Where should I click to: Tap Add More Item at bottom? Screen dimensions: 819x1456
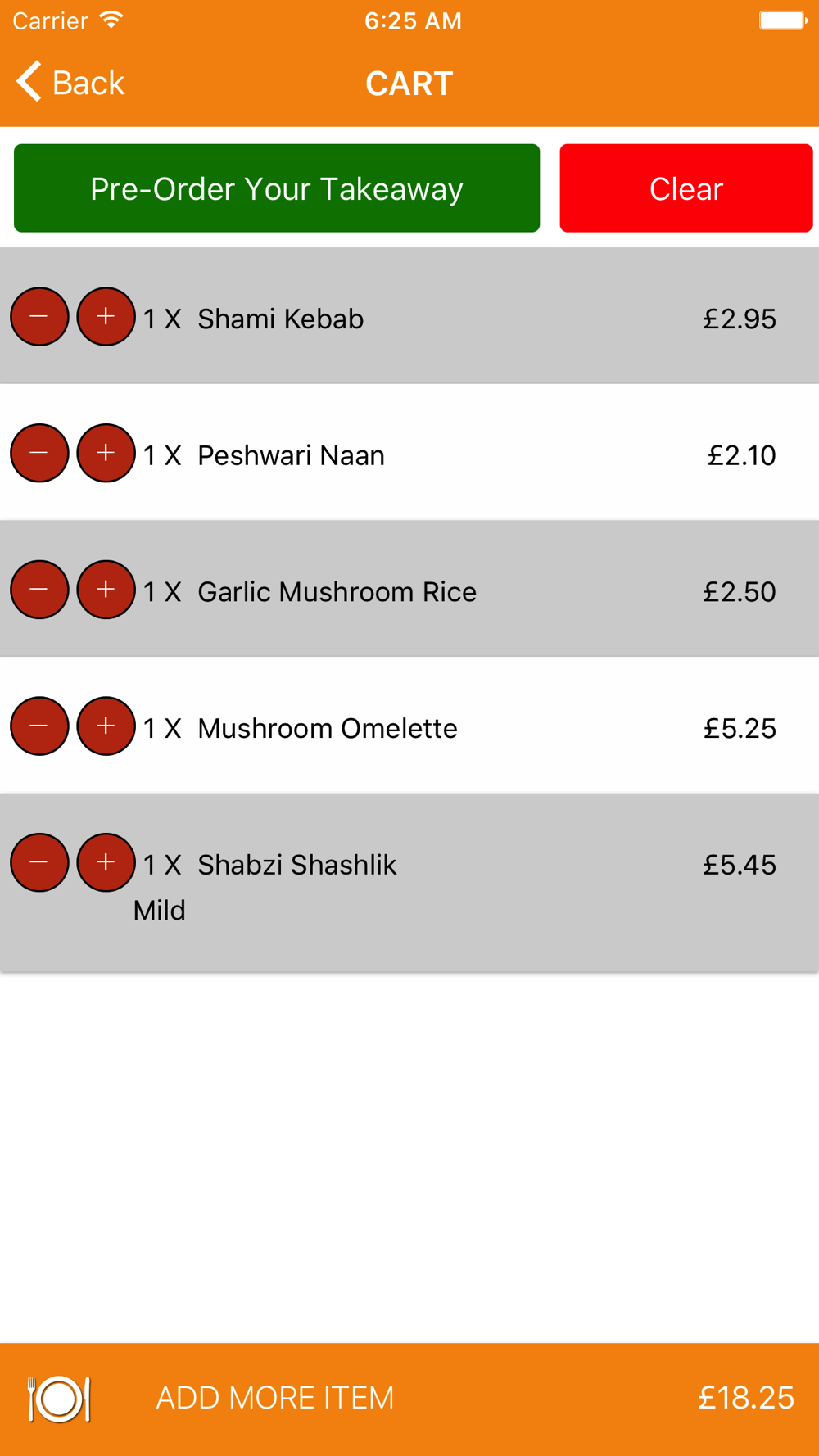pos(275,1398)
